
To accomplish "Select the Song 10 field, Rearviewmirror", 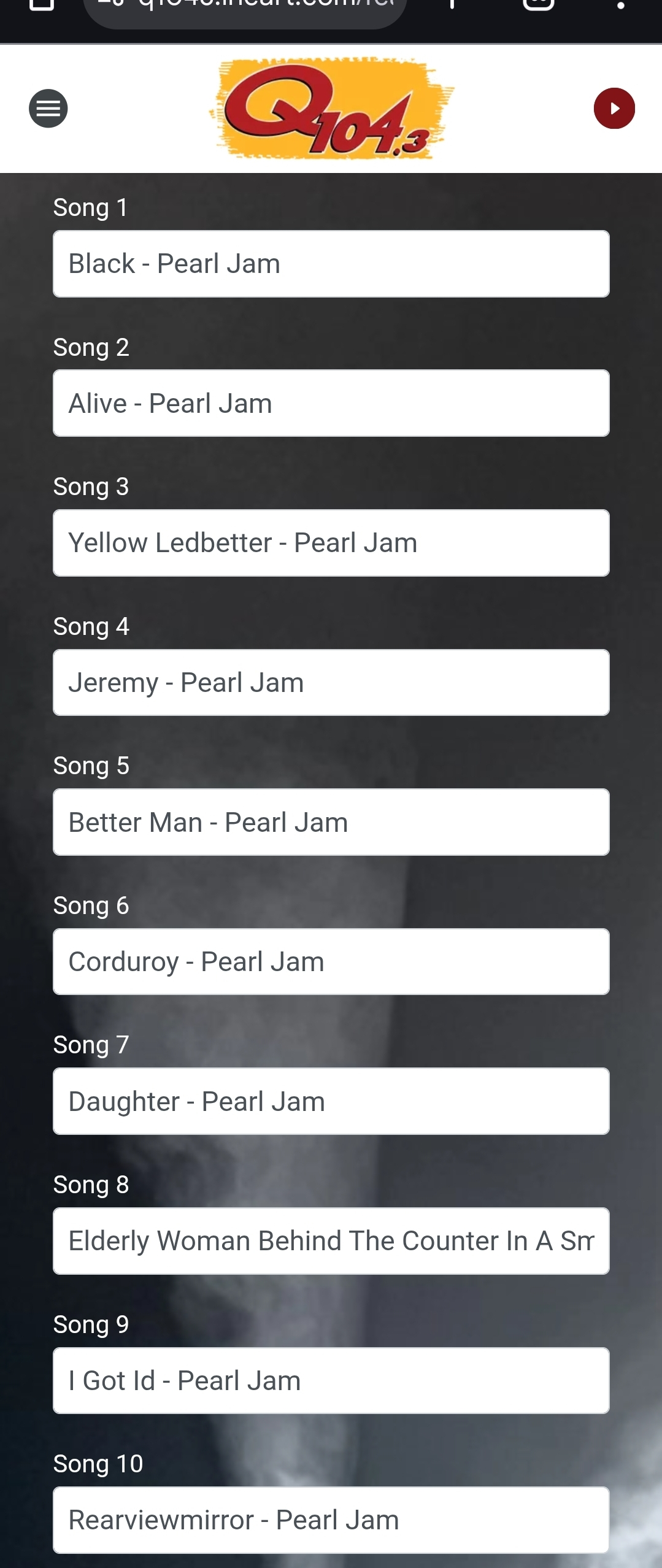I will (x=331, y=1520).
